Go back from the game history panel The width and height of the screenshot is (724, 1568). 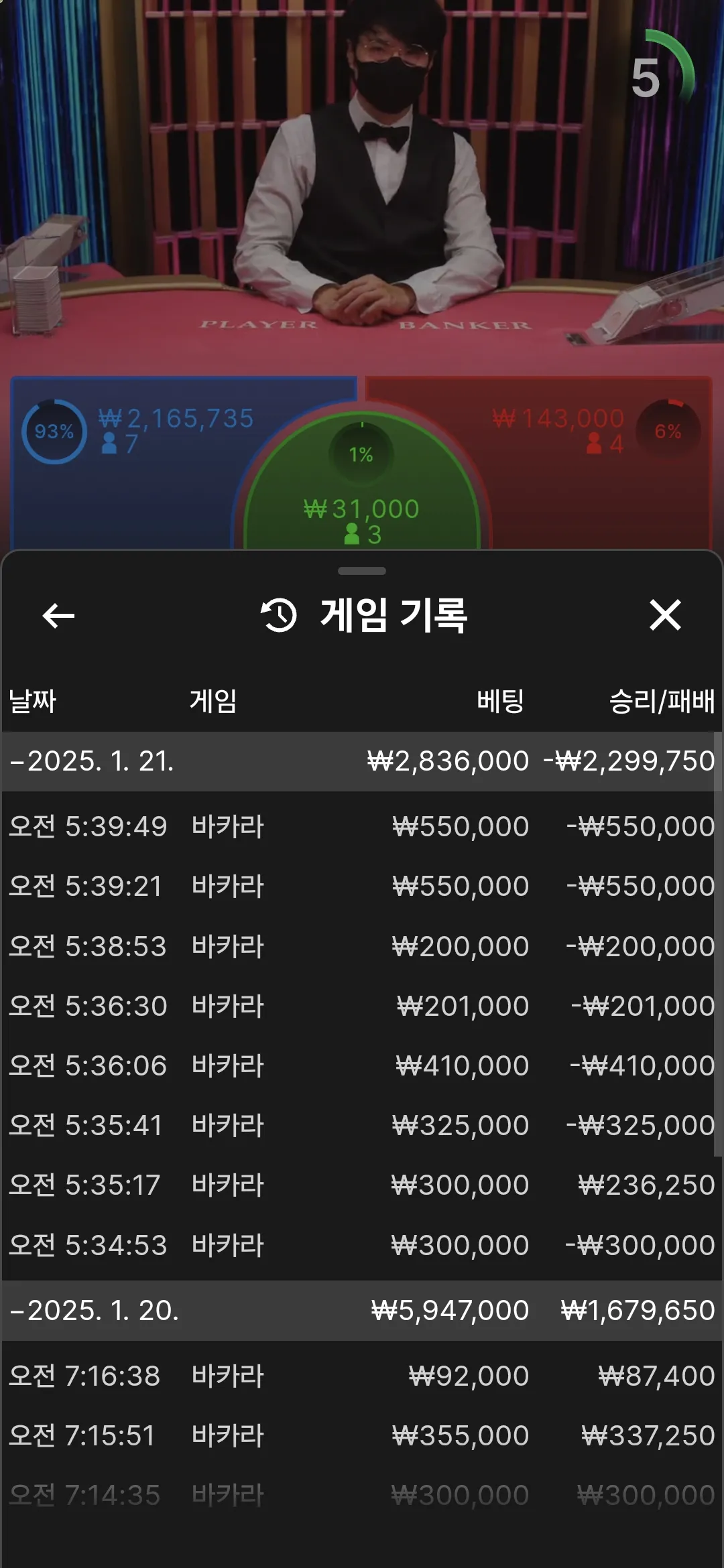click(x=58, y=616)
